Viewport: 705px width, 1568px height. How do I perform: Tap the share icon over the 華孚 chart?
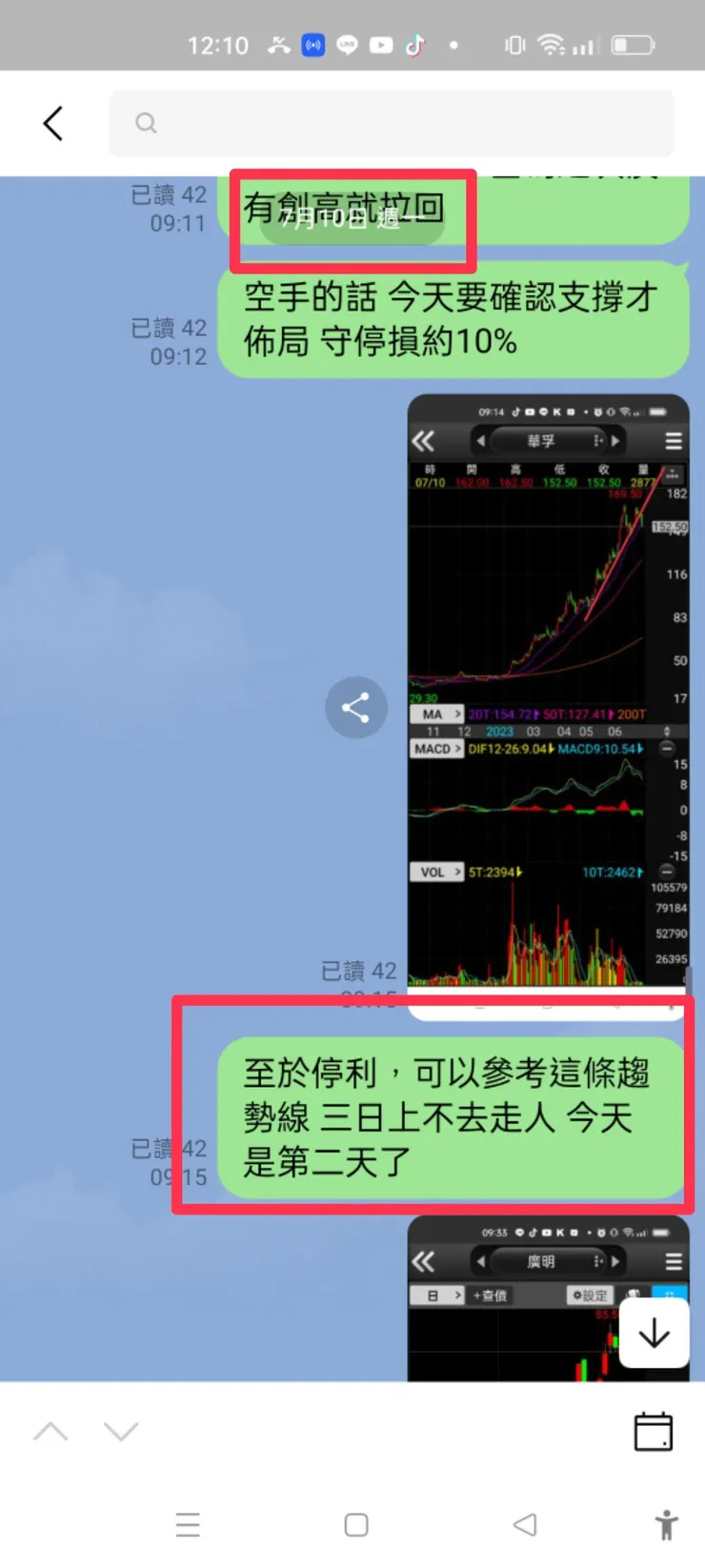[356, 707]
